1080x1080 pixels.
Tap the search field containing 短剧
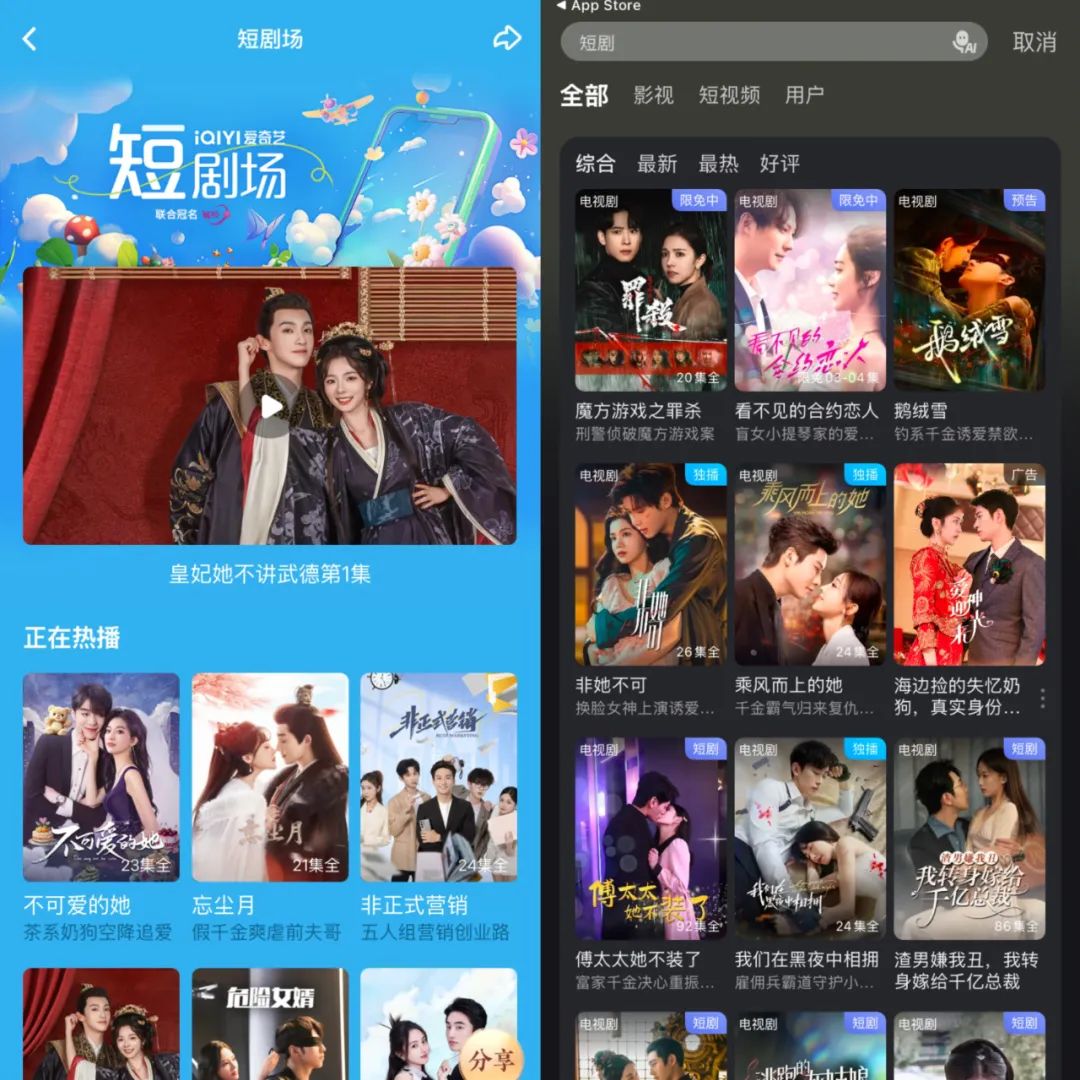click(x=750, y=43)
